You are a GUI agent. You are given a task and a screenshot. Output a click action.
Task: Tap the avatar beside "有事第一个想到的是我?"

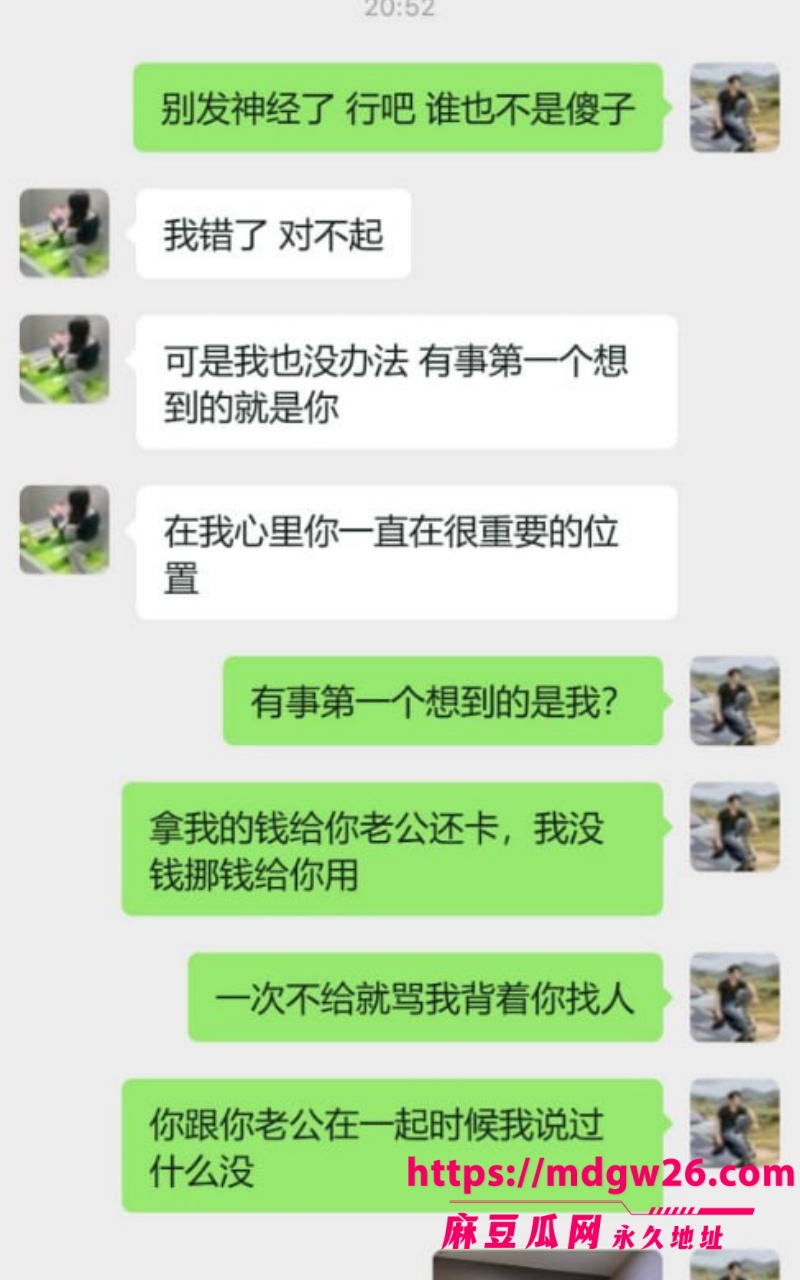pyautogui.click(x=735, y=701)
